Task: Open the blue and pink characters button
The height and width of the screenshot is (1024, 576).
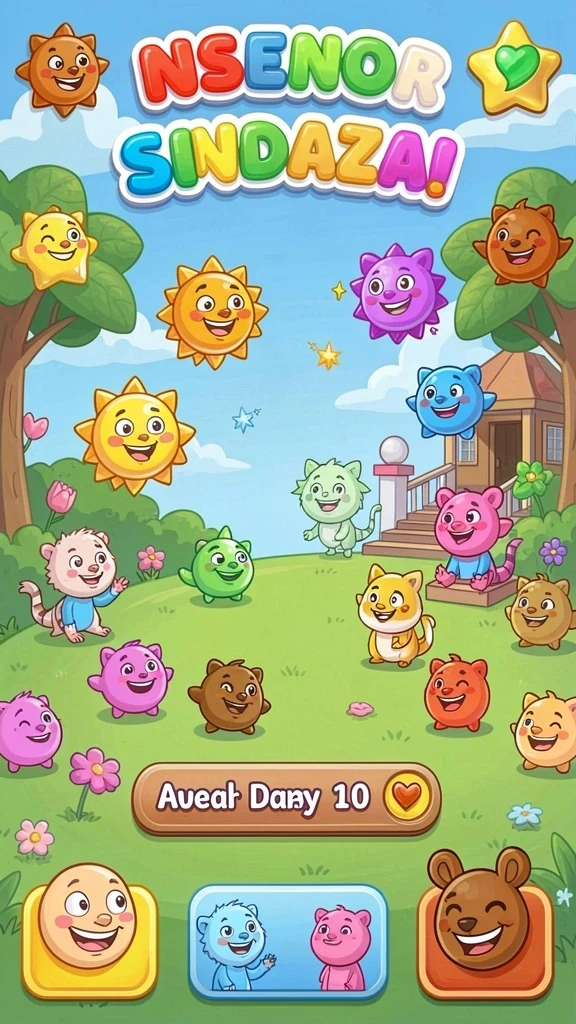Action: pyautogui.click(x=288, y=941)
